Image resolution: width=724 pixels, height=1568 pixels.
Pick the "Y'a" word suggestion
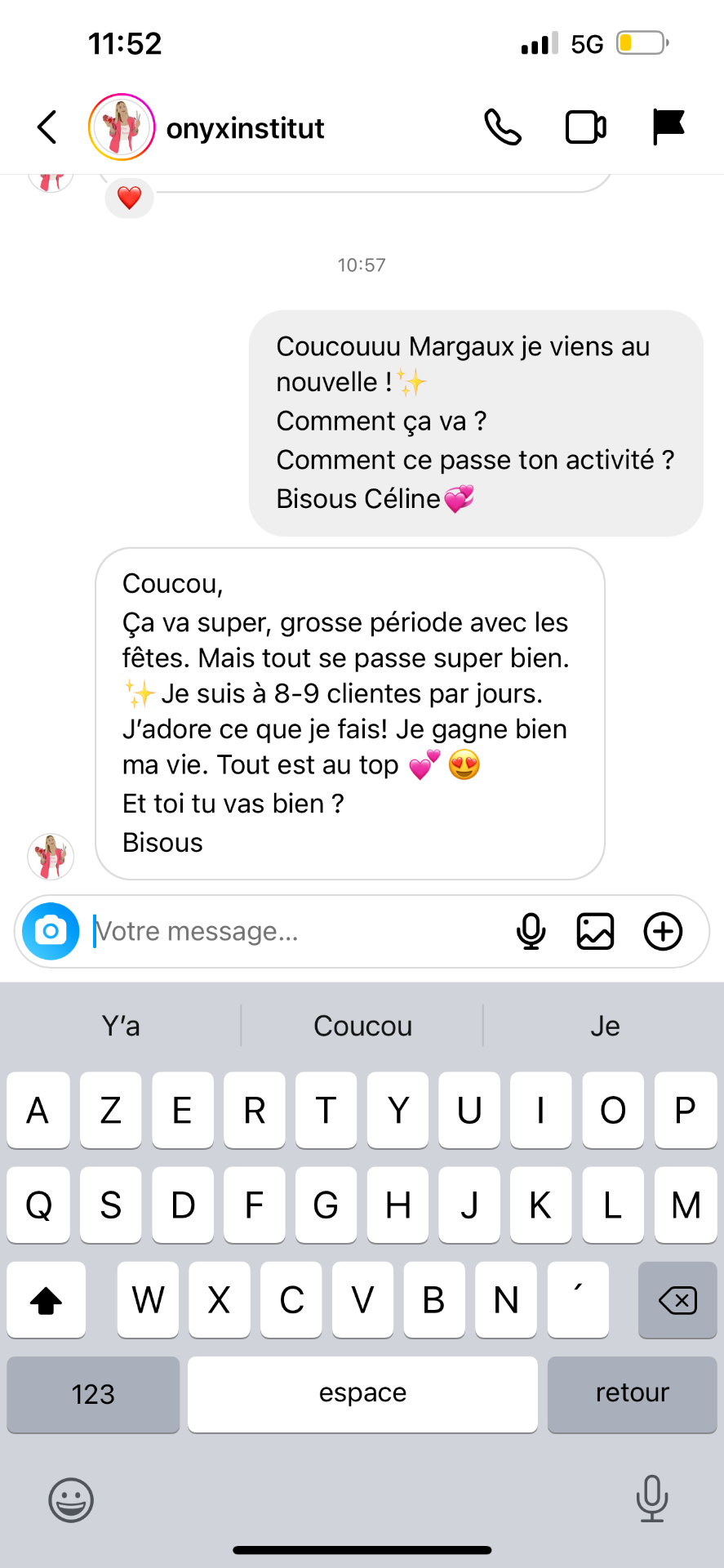pos(121,1026)
